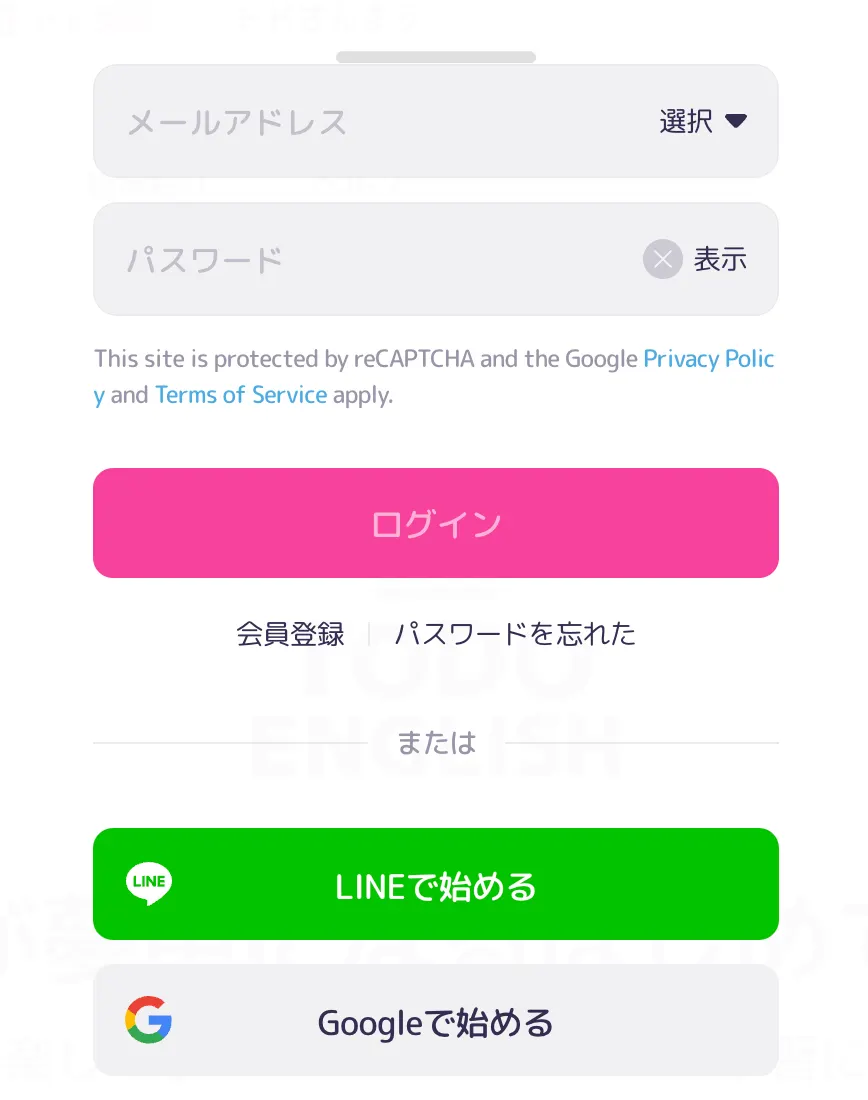This screenshot has height=1100, width=868.
Task: Open the Terms of Service link
Action: tap(241, 395)
